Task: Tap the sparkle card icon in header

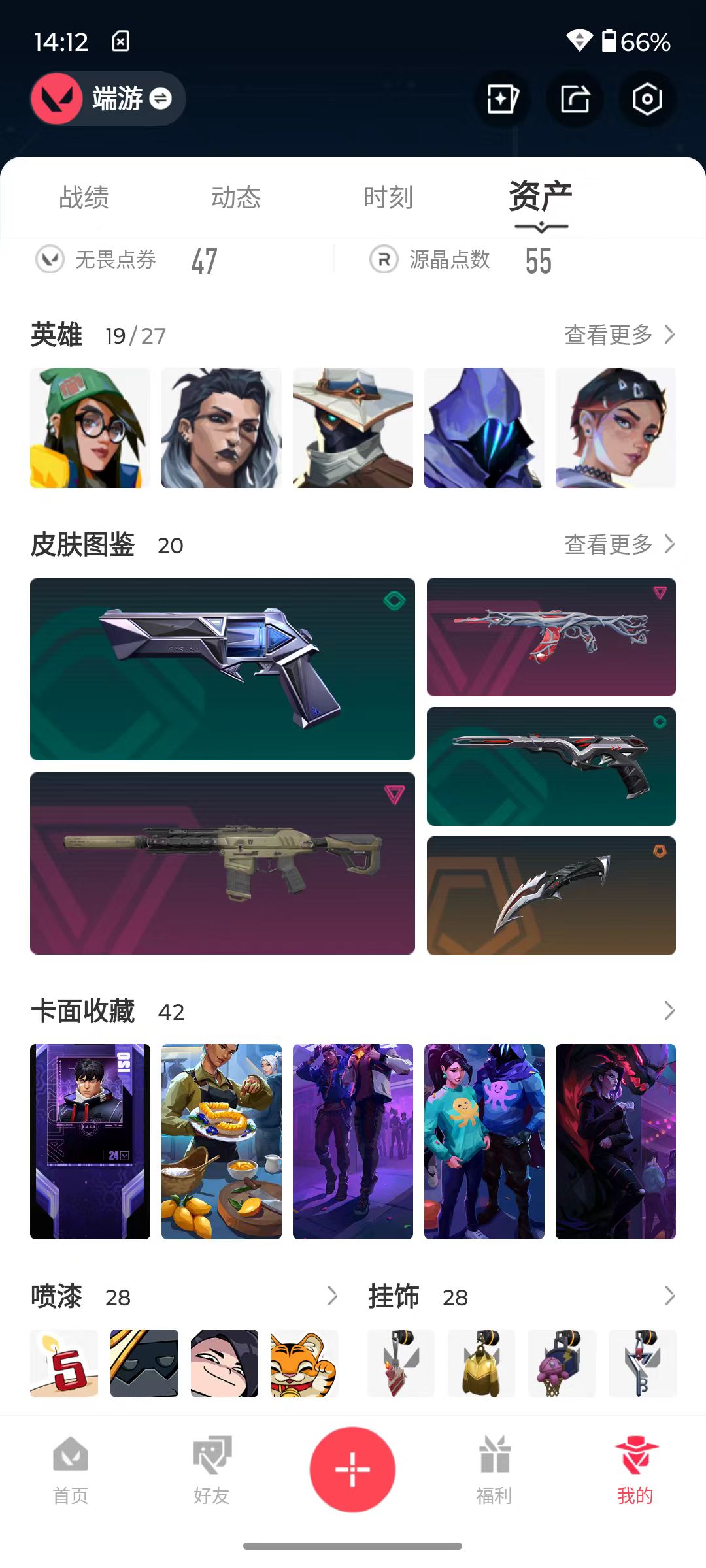Action: (x=503, y=99)
